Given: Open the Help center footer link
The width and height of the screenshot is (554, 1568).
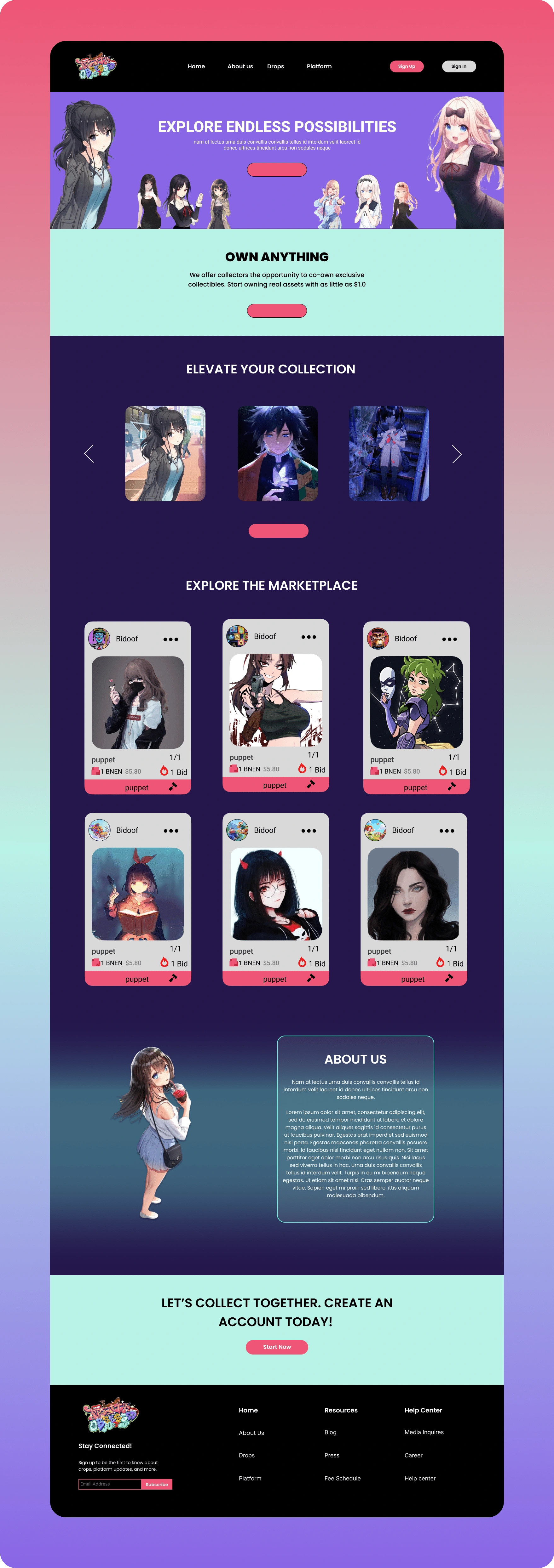Looking at the screenshot, I should tap(419, 1478).
